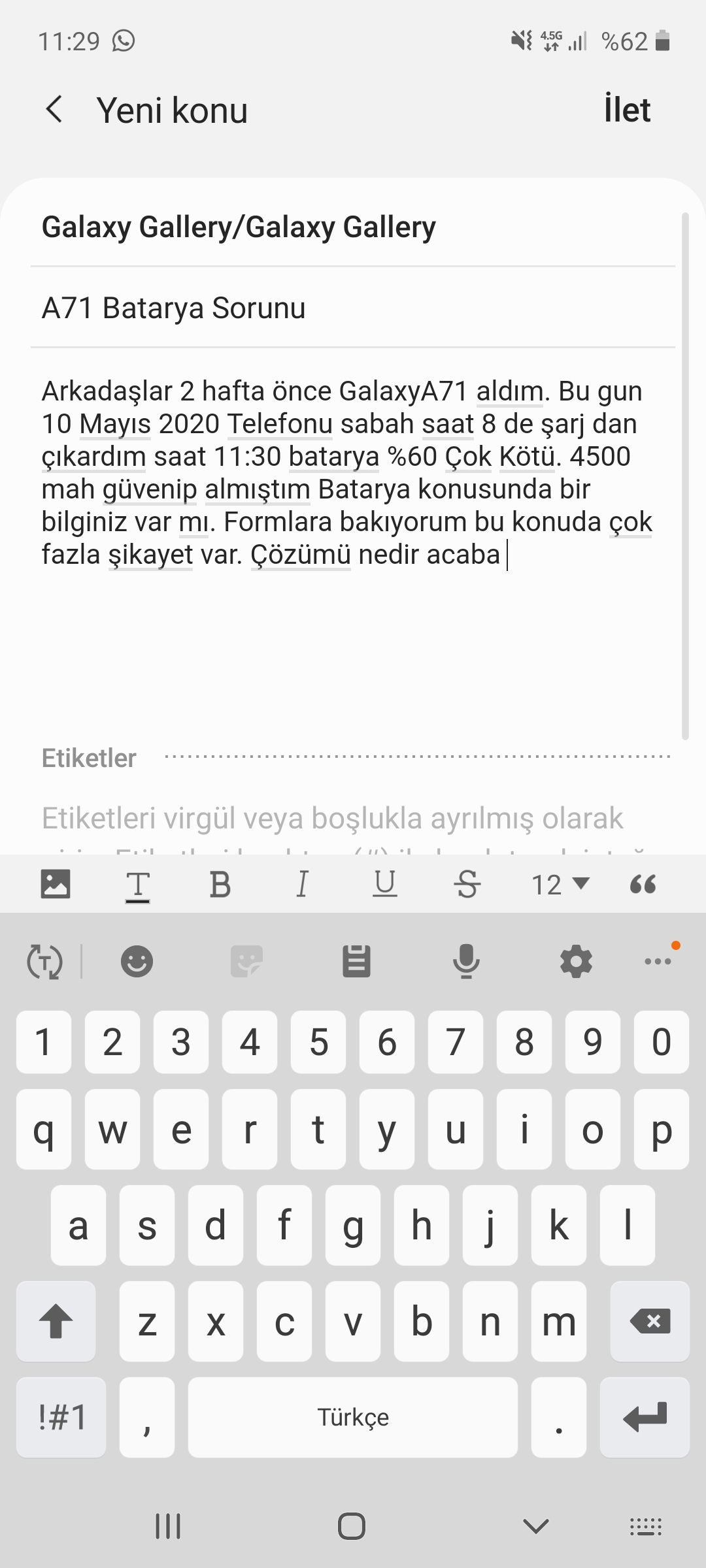
Task: Start voice input with the microphone
Action: pos(466,962)
